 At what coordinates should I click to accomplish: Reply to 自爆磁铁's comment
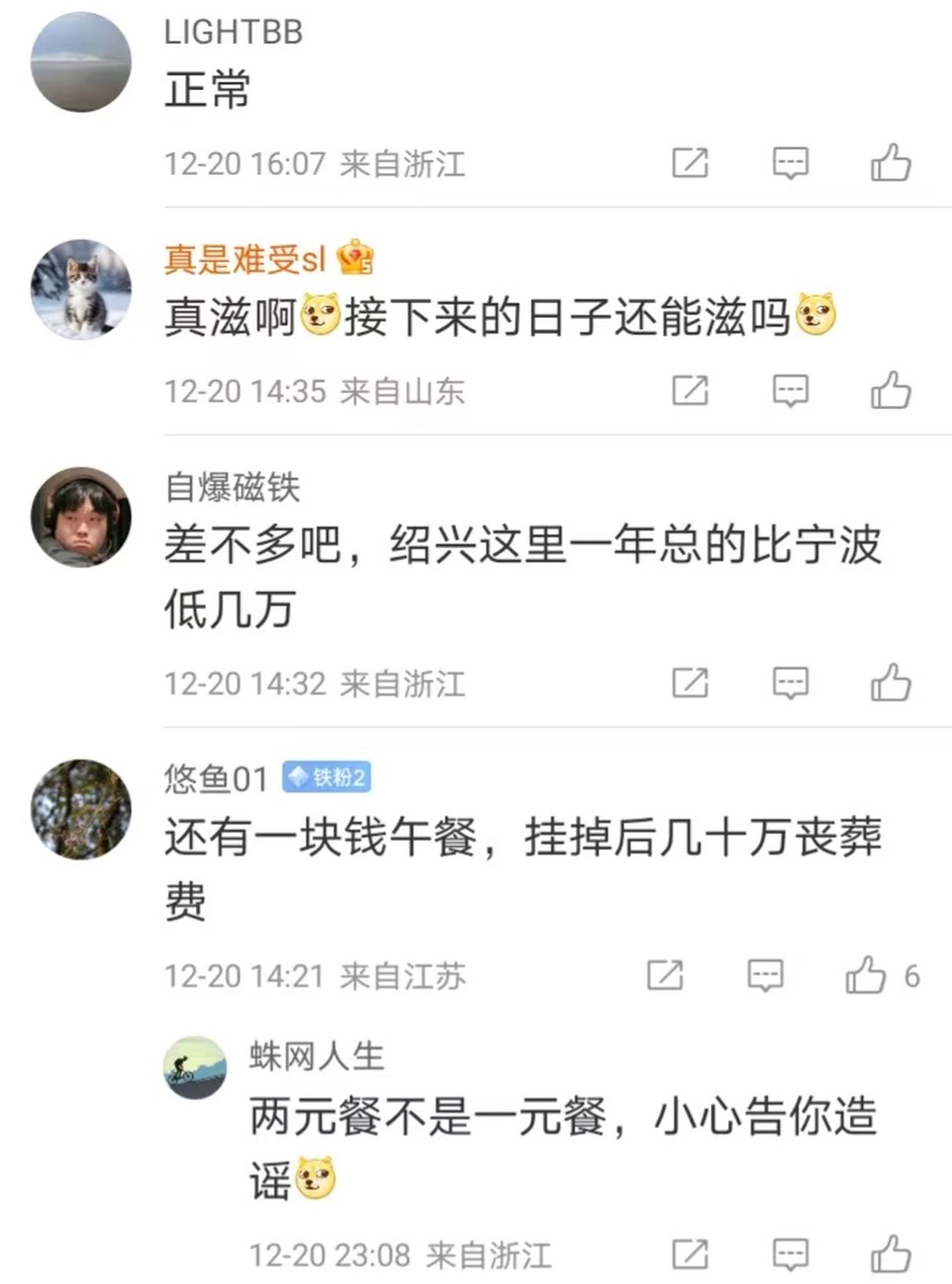tap(790, 683)
